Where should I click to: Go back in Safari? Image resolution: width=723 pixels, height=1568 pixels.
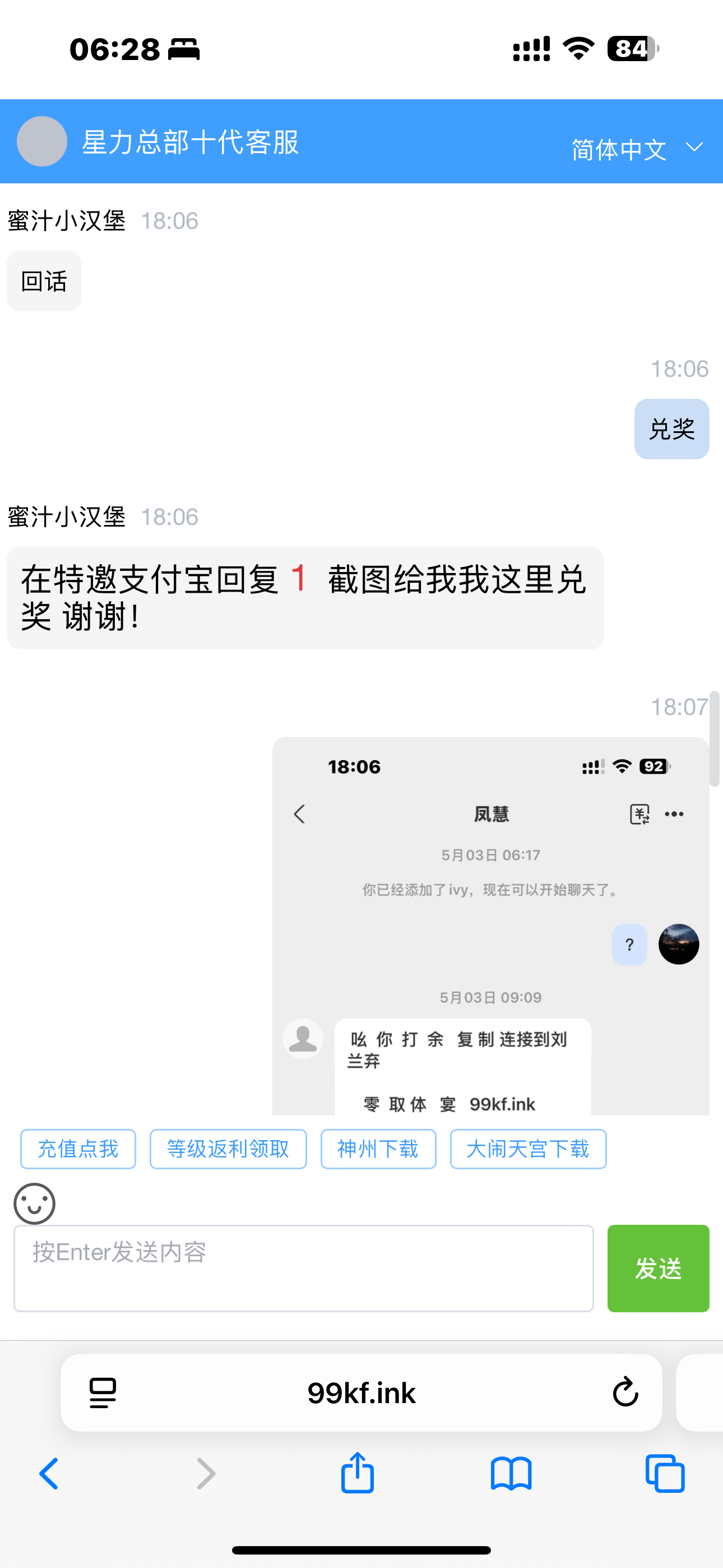[x=49, y=1474]
